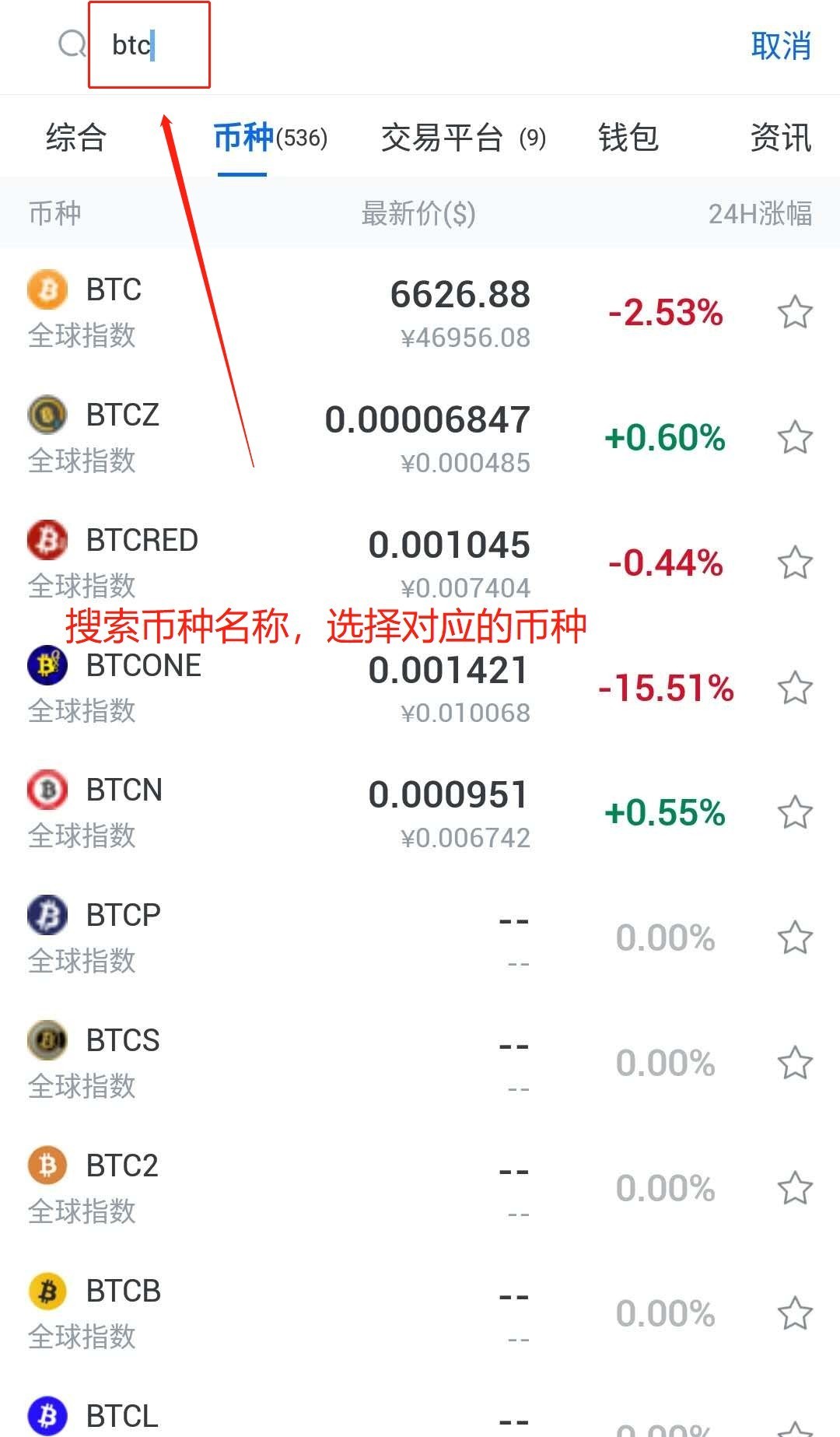
Task: Open the 钱包 tab
Action: coord(627,138)
